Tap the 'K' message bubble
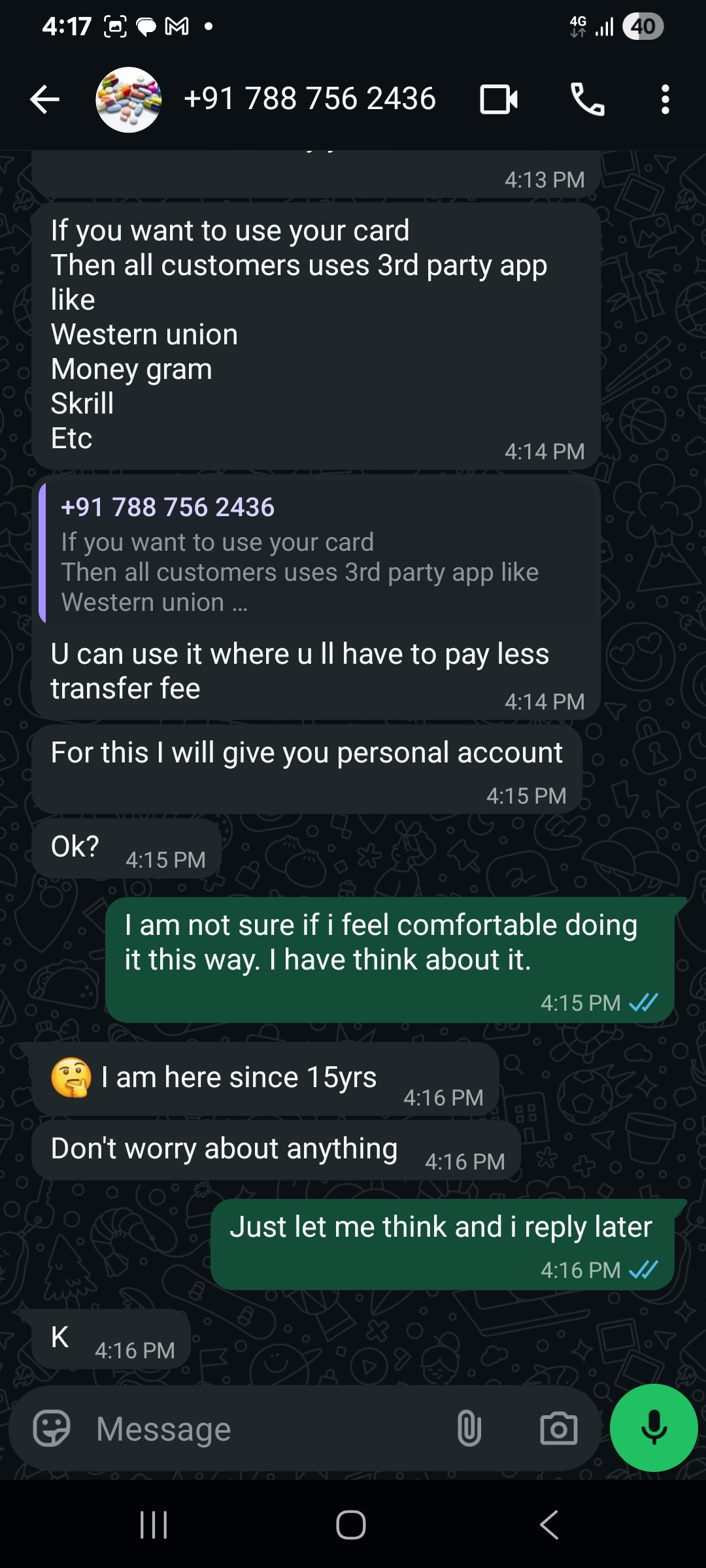 (x=60, y=1335)
